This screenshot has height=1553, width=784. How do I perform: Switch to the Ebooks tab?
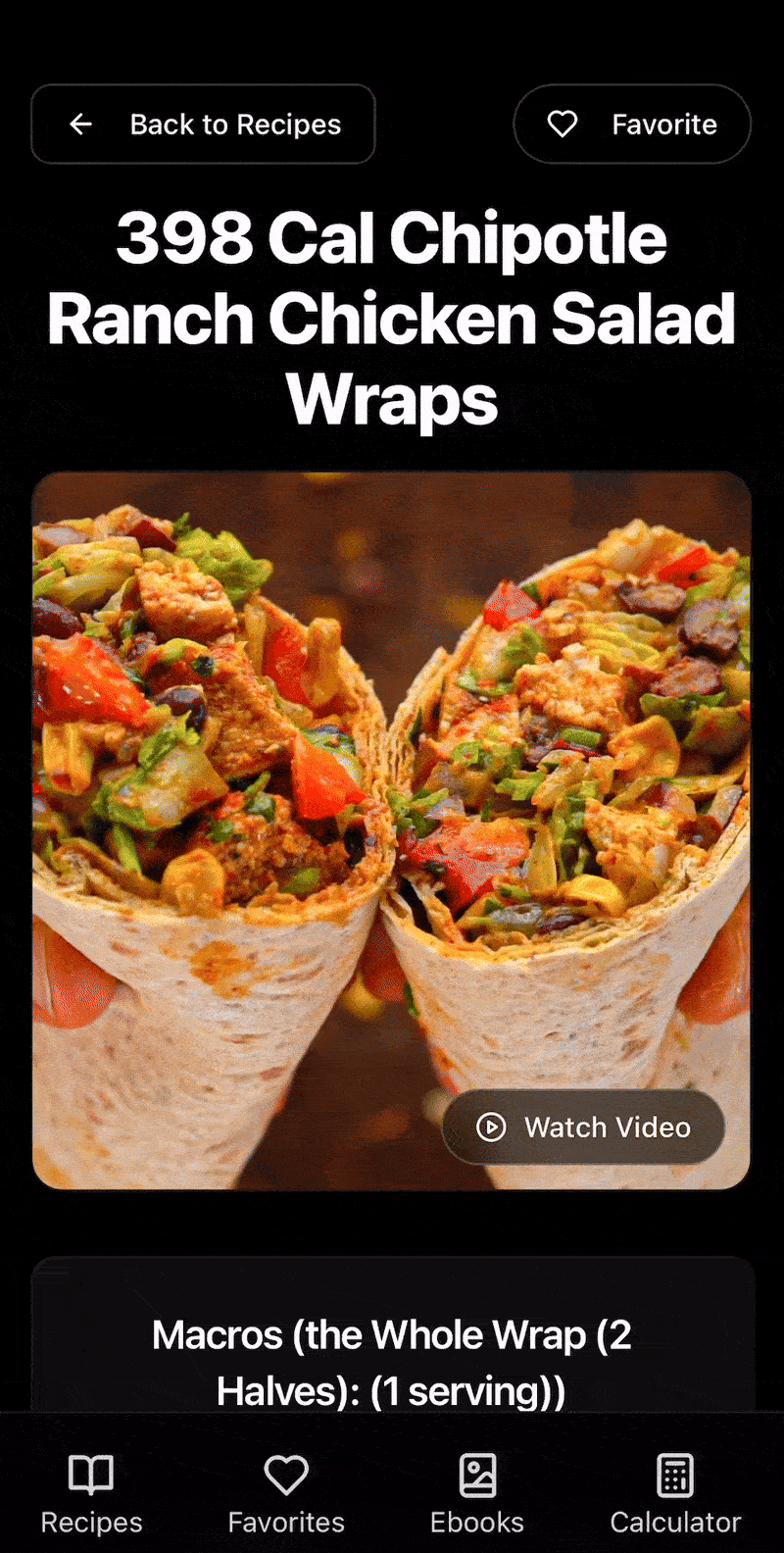[x=477, y=1491]
